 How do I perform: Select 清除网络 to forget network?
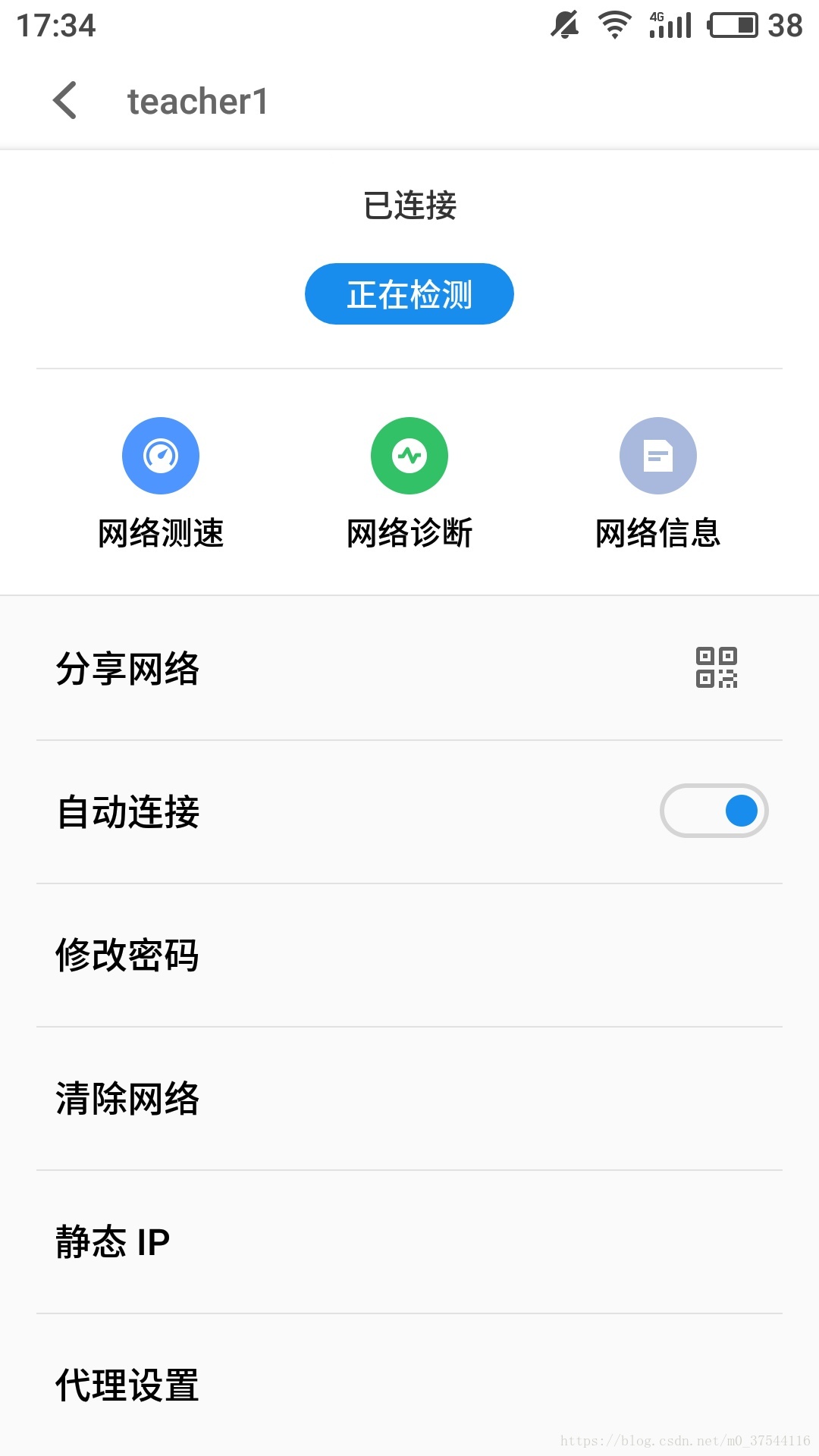coord(409,1098)
